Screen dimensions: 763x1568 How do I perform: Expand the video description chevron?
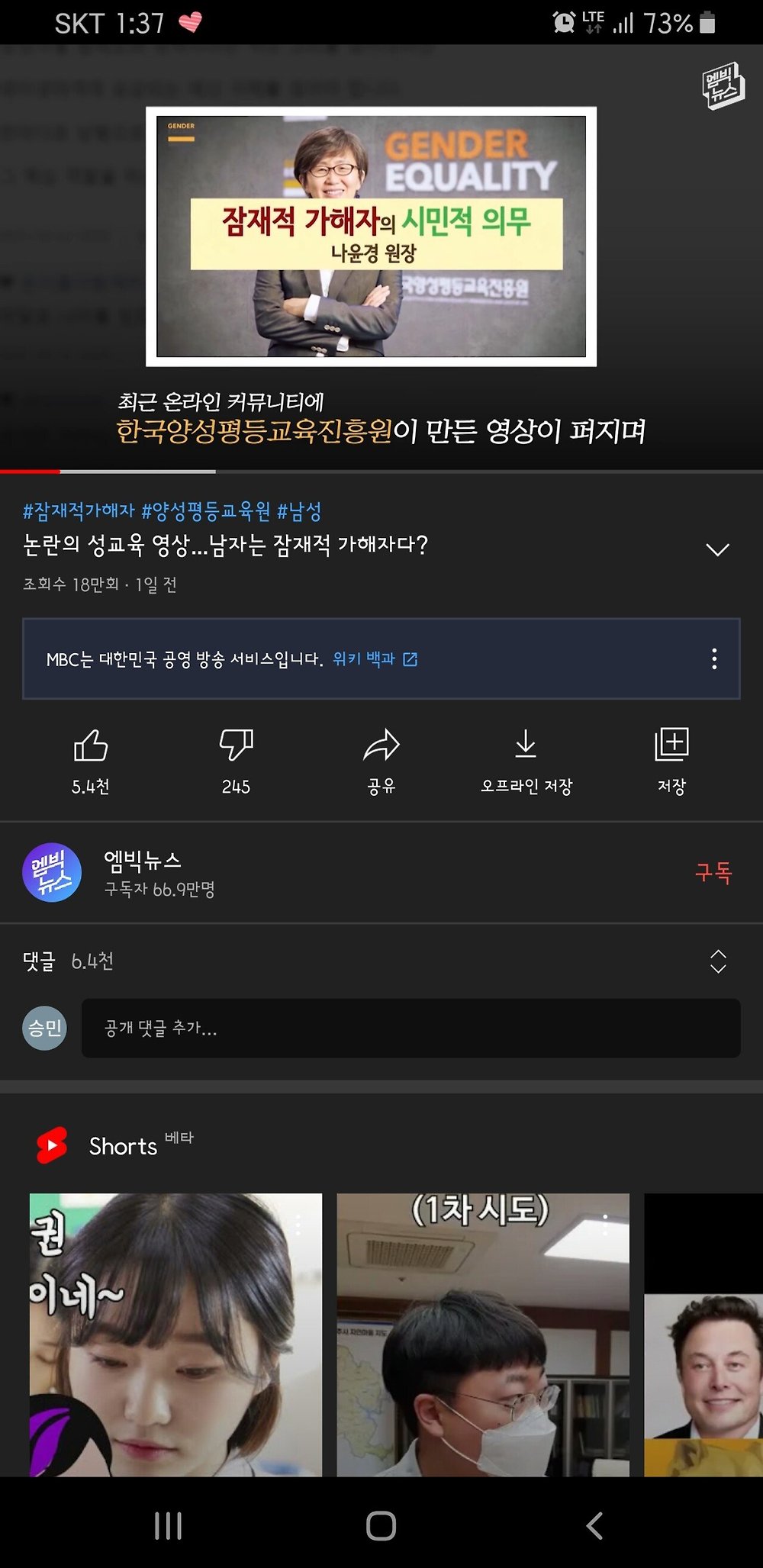717,549
